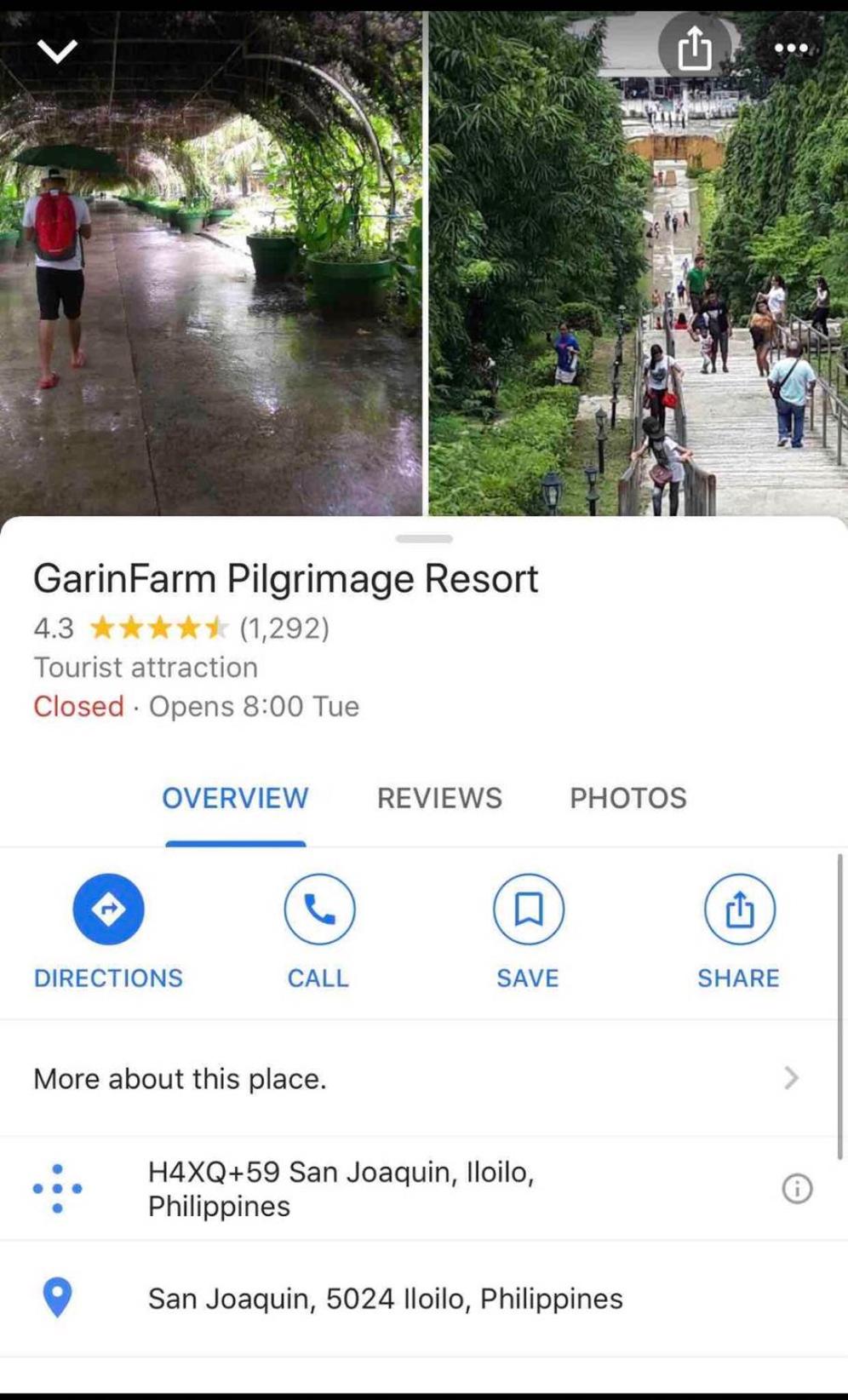This screenshot has width=848, height=1400.
Task: Tap the San Joaquin, 5024 address row
Action: tap(419, 1299)
